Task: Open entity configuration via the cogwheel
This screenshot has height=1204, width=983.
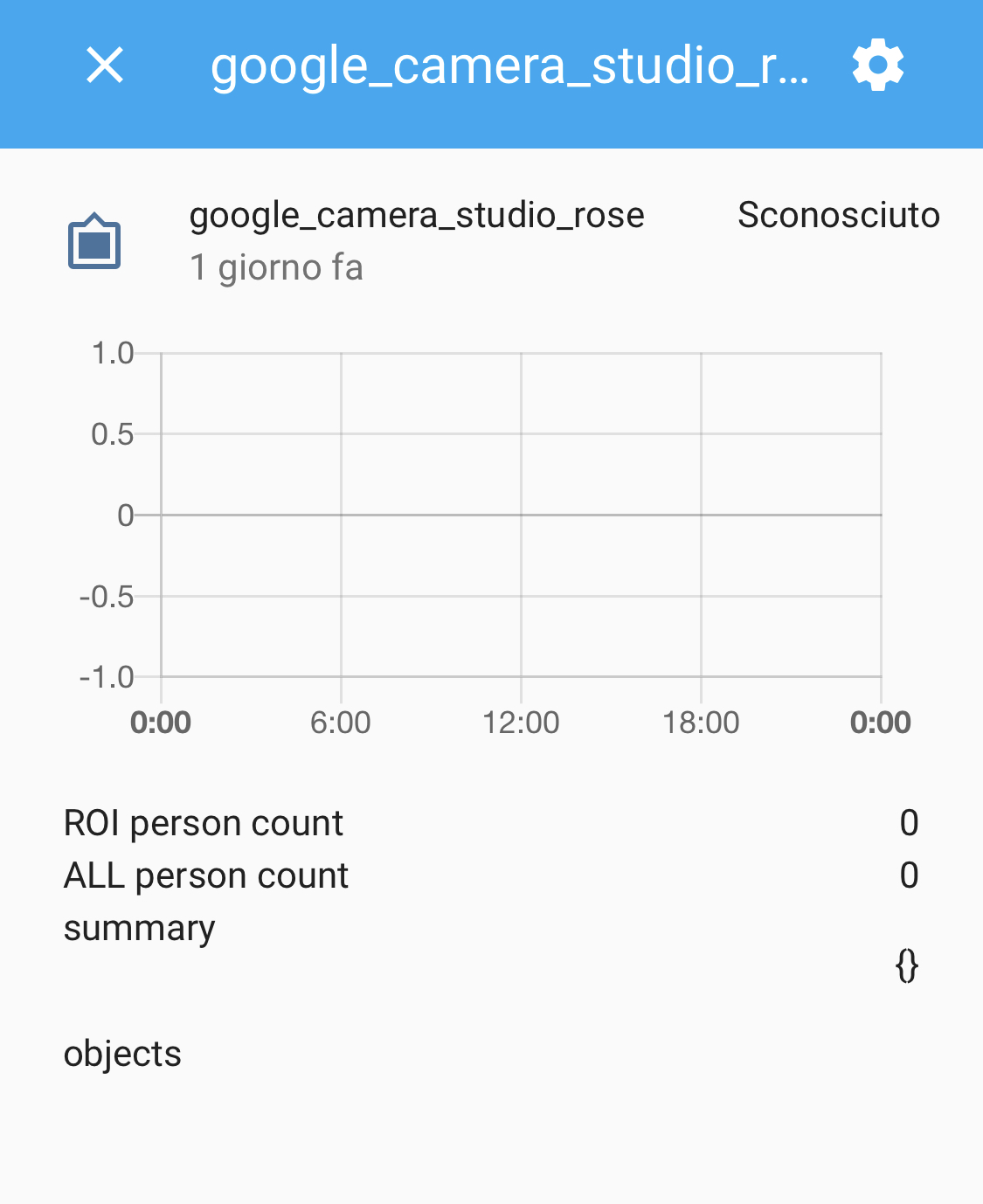Action: coord(876,64)
